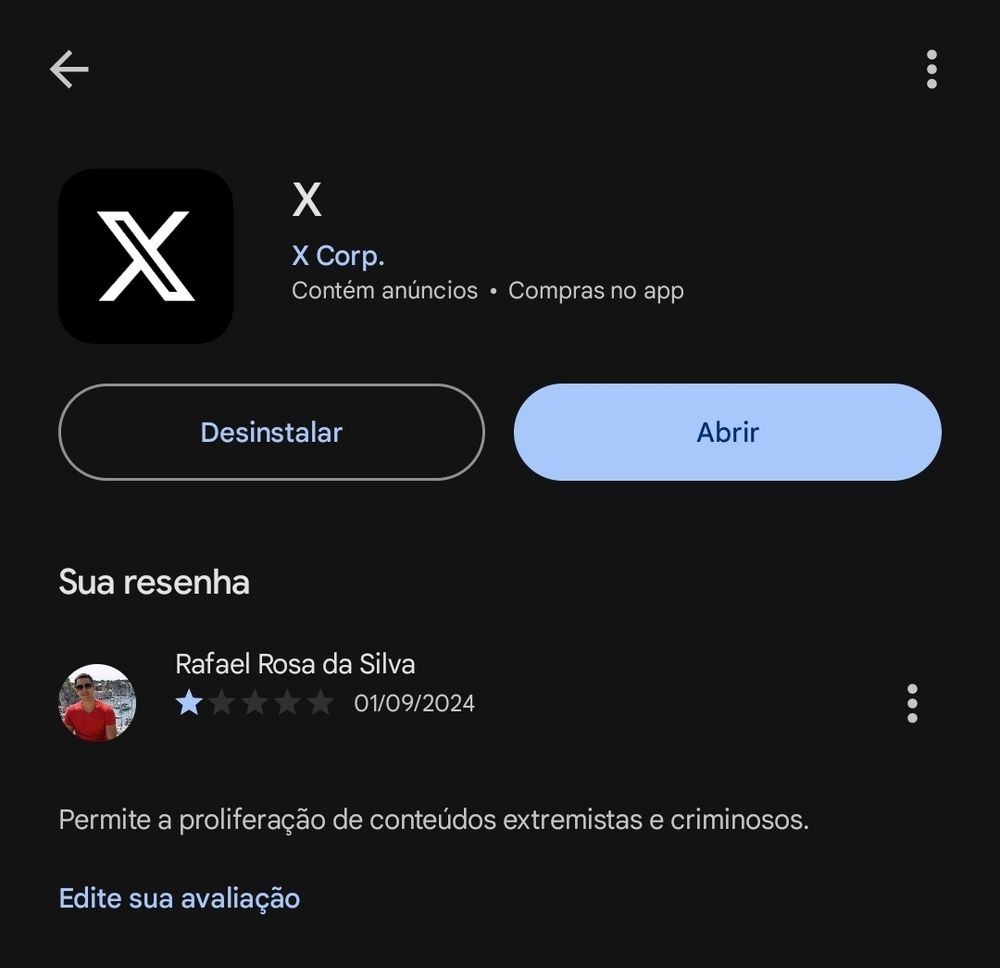Tap Edite sua avaliação link
Viewport: 1000px width, 968px height.
click(x=179, y=898)
